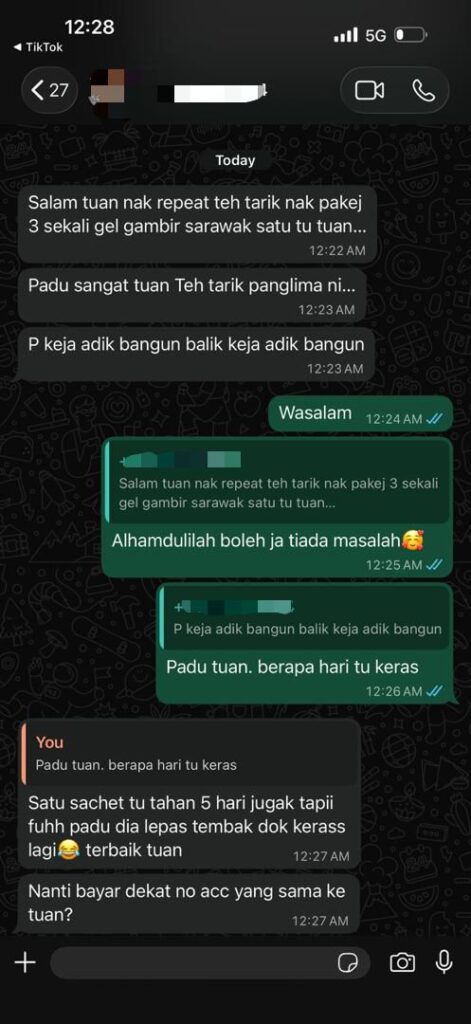This screenshot has height=1024, width=471.
Task: Start a video call
Action: coord(369,91)
